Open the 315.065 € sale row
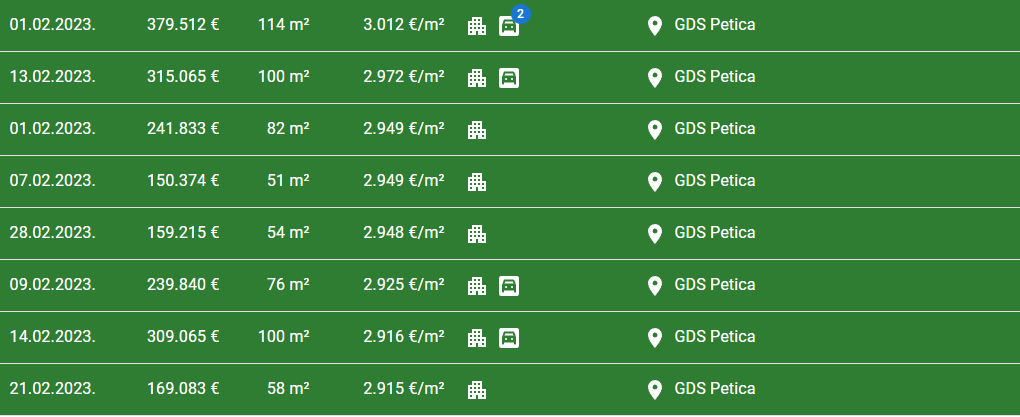Screen dimensions: 1020x417 pyautogui.click(x=183, y=77)
